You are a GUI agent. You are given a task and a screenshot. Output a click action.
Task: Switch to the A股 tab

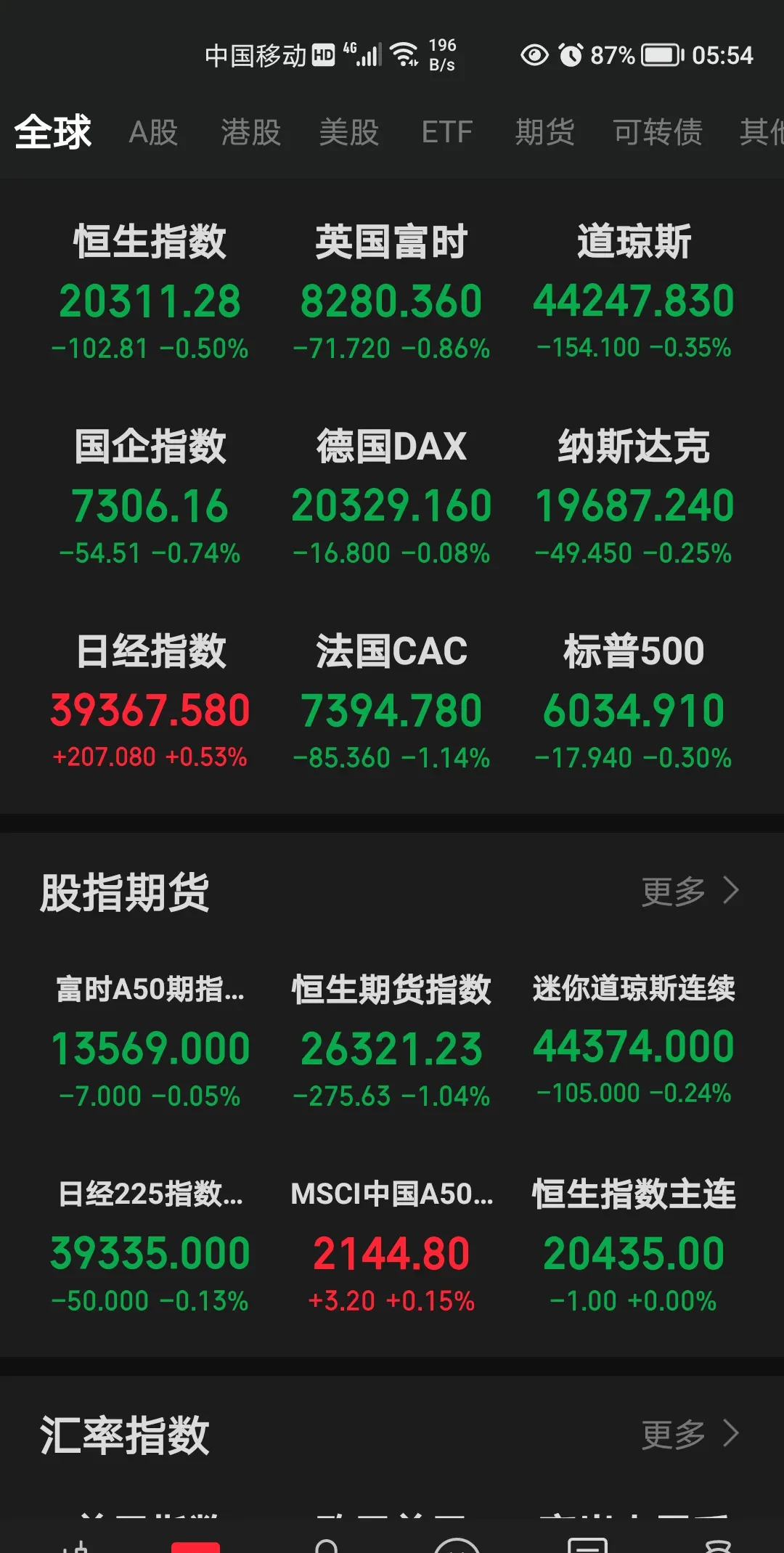point(152,133)
